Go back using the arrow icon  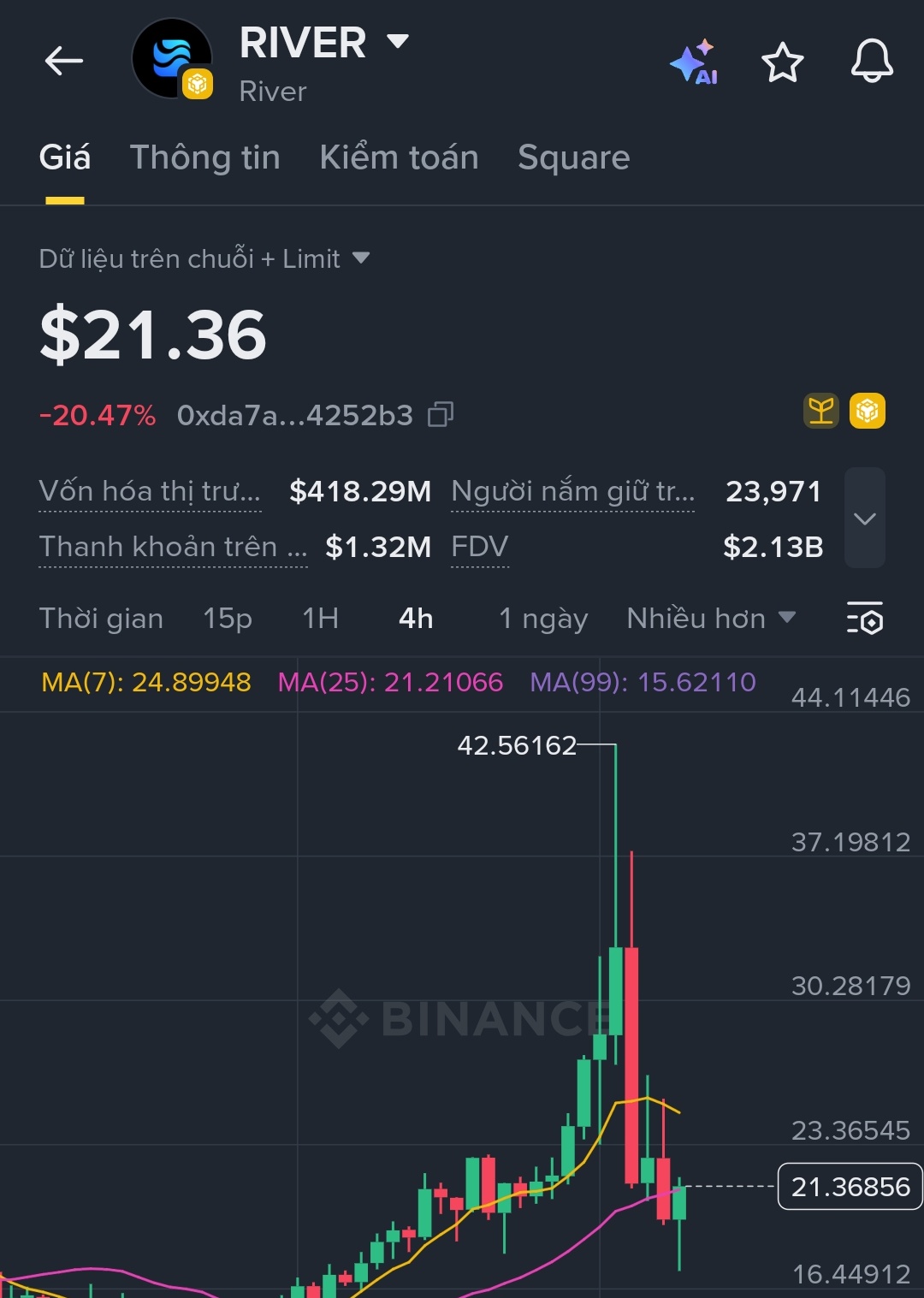pos(64,62)
